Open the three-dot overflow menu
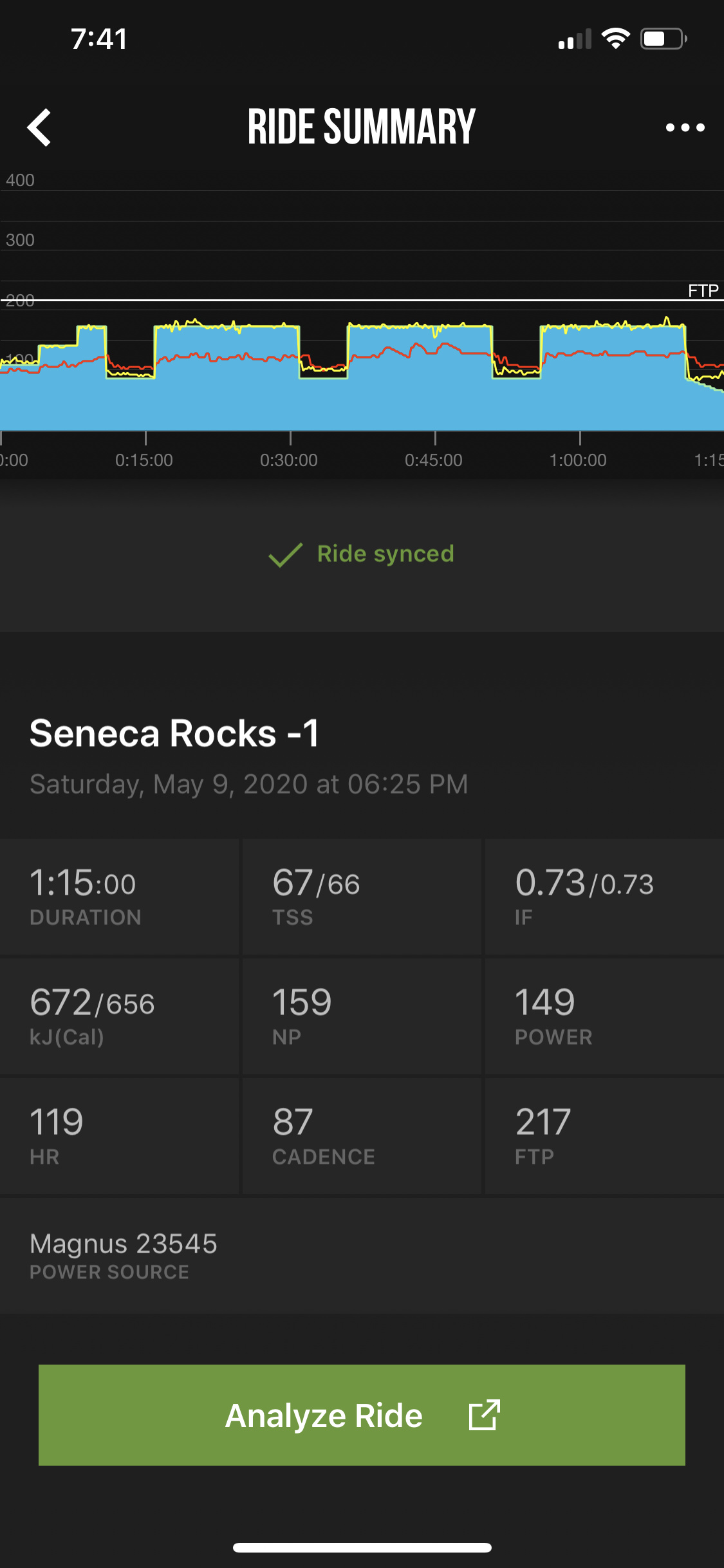This screenshot has height=1568, width=724. (x=685, y=127)
